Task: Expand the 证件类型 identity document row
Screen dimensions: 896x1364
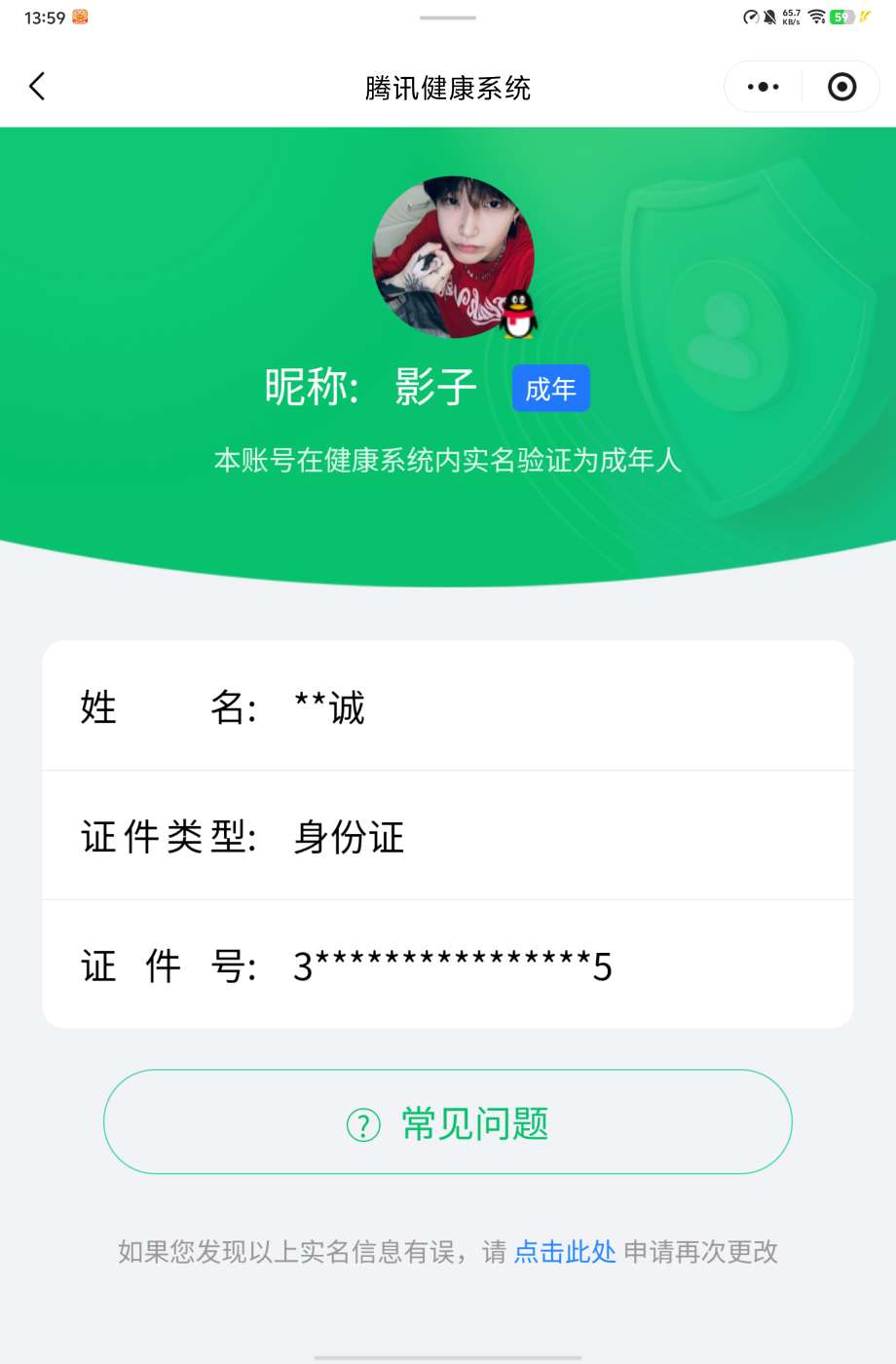Action: click(447, 836)
